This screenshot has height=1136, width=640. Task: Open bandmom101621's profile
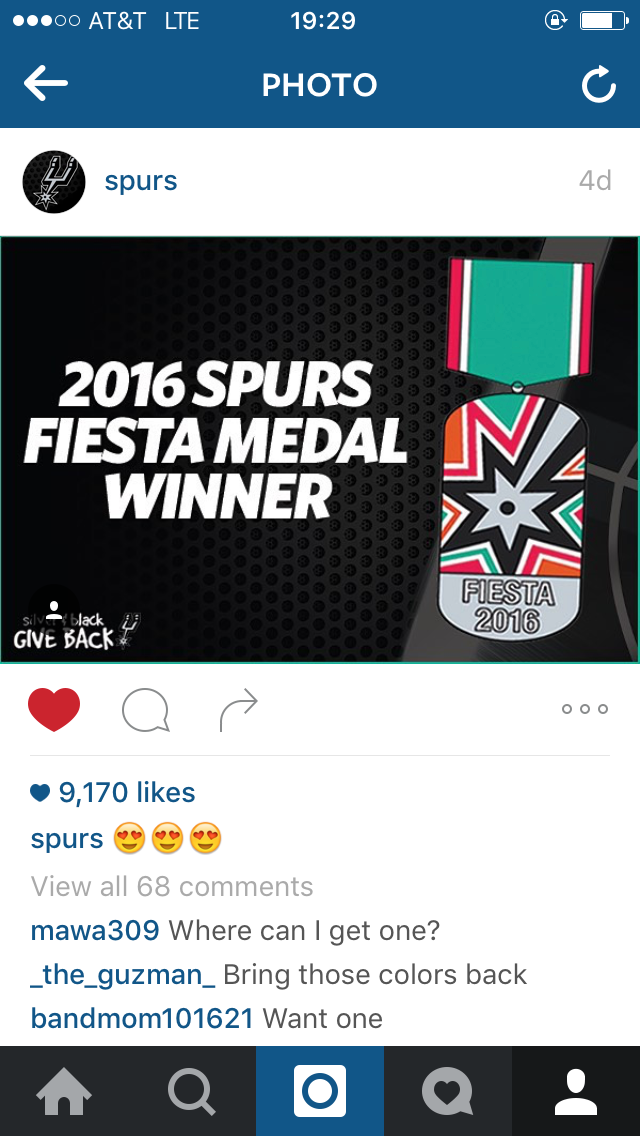coord(142,1019)
